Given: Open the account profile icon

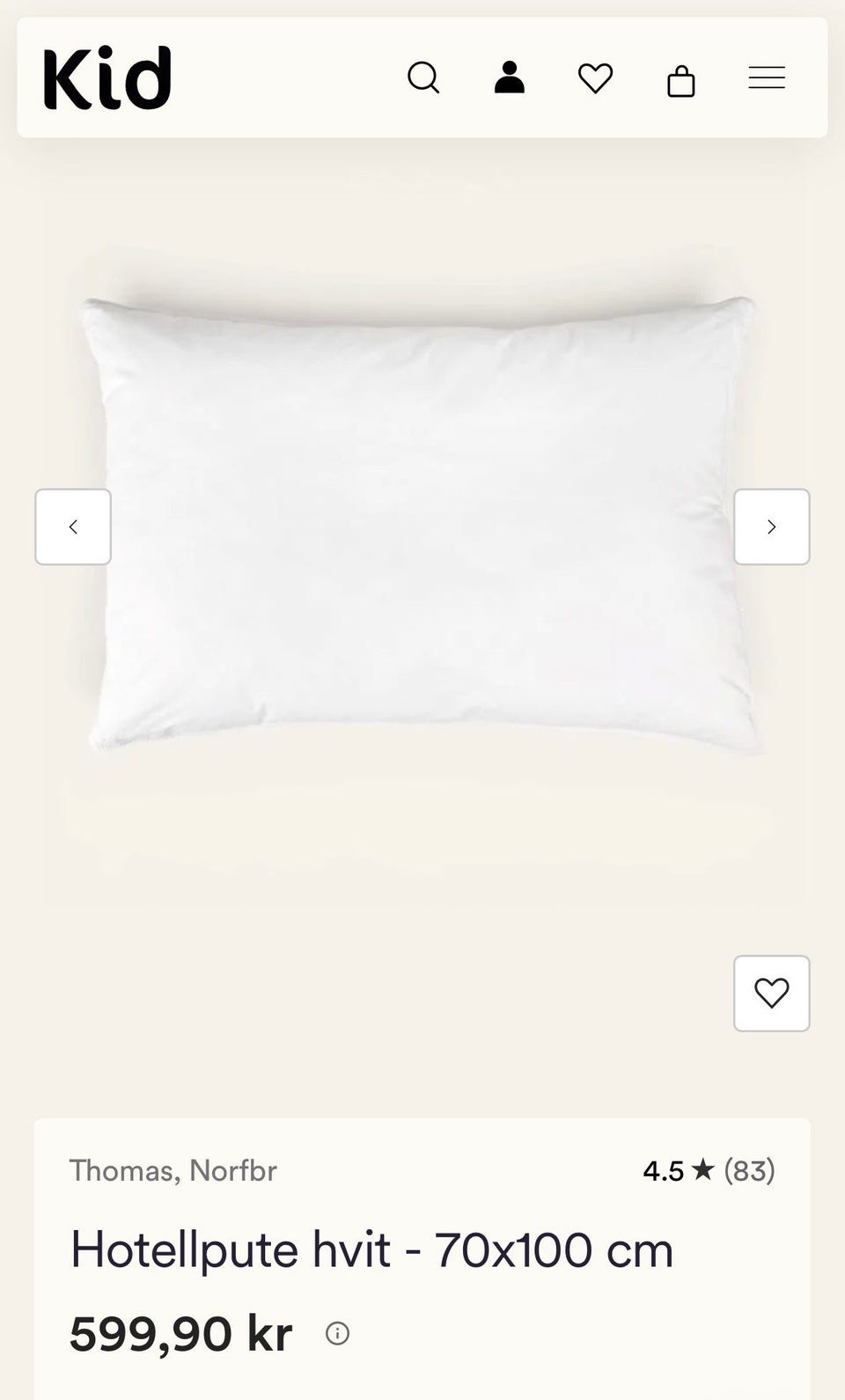Looking at the screenshot, I should (509, 77).
